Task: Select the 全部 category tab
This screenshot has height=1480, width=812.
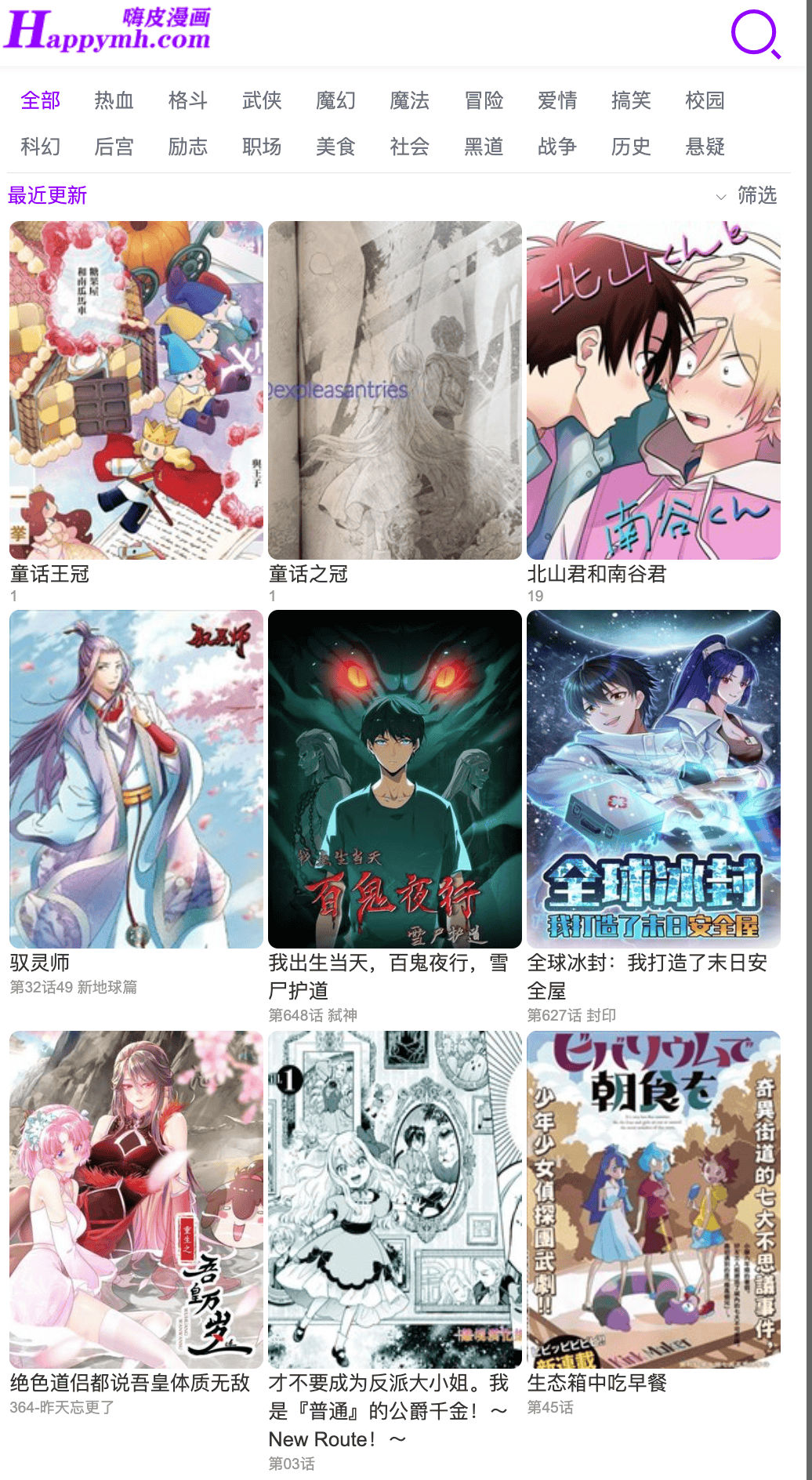Action: [x=40, y=100]
